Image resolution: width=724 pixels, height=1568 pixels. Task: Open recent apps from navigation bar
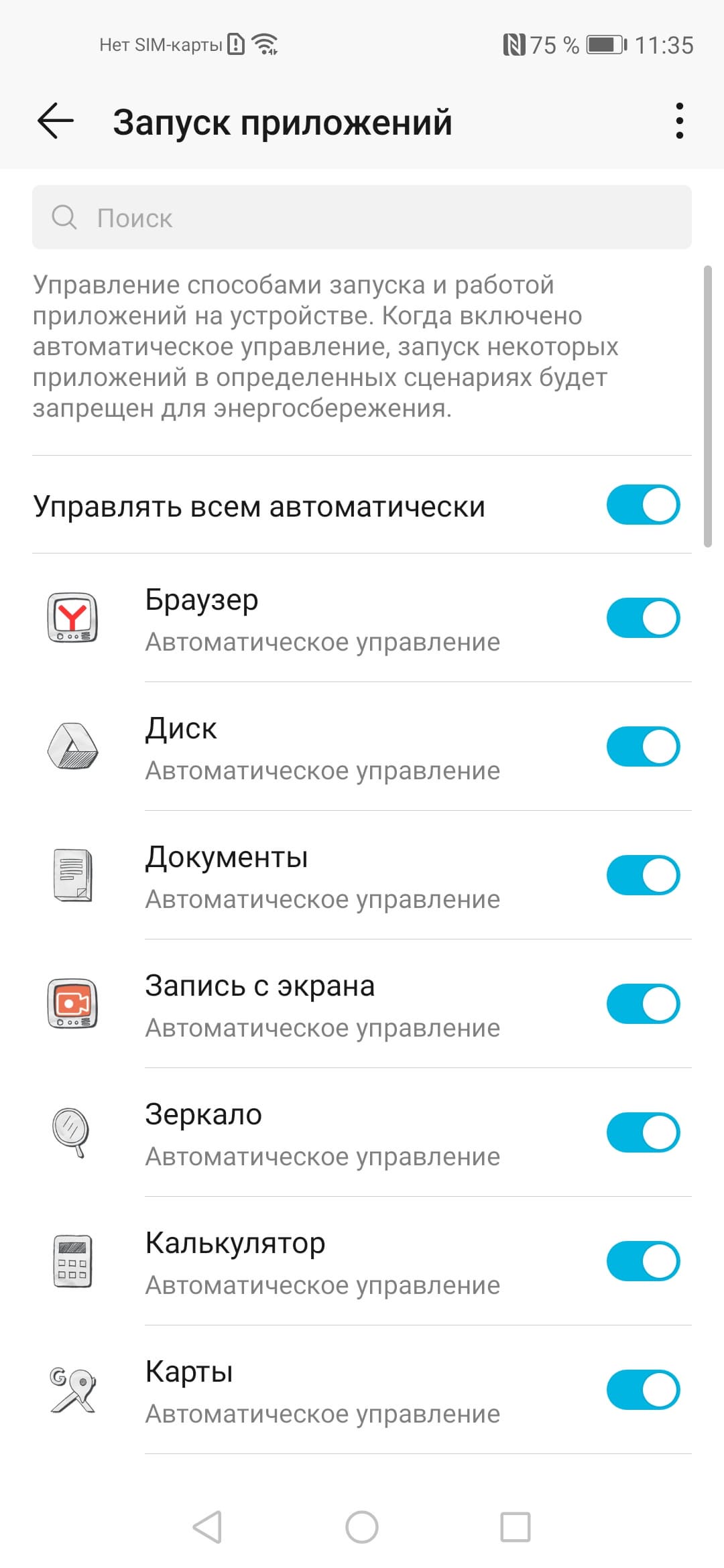tap(516, 1528)
